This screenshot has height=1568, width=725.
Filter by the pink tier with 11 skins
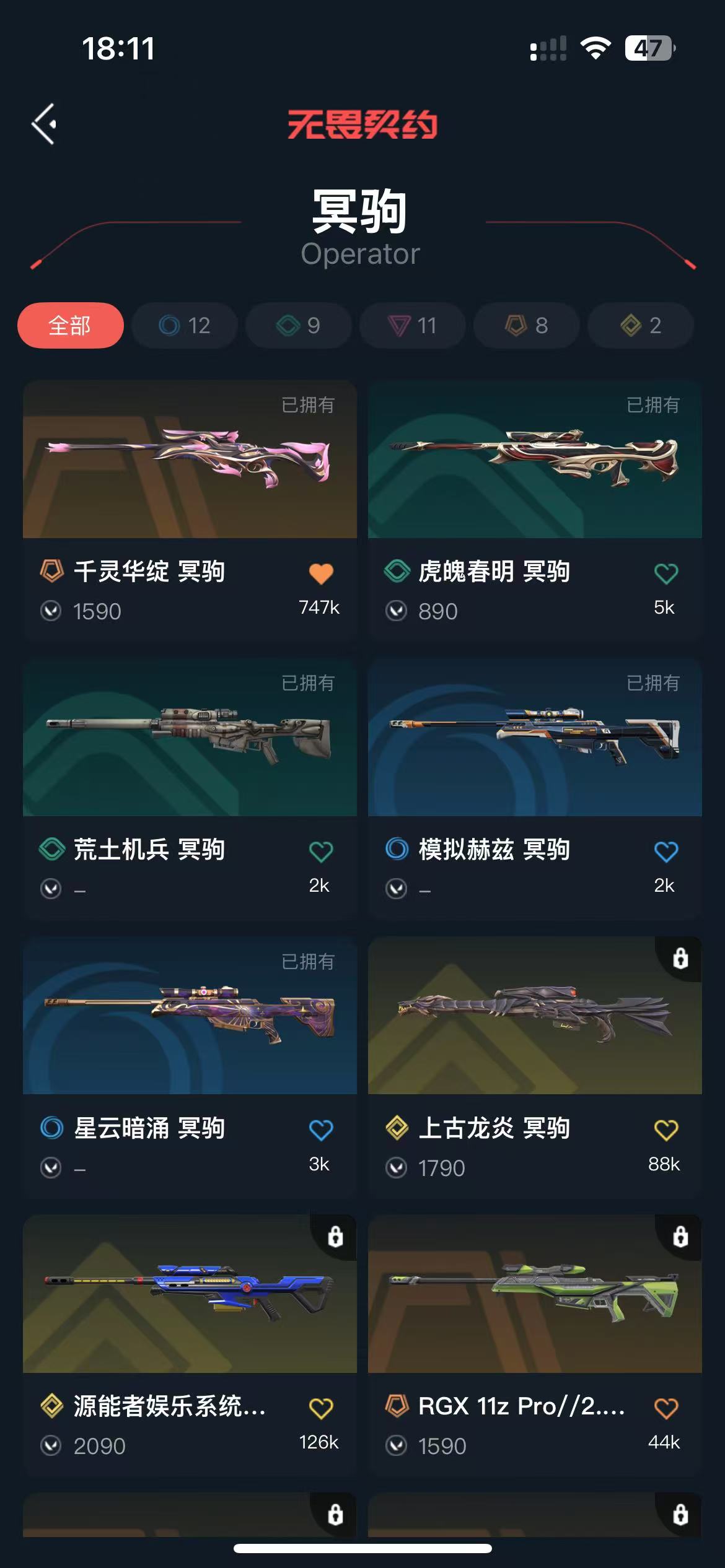tap(412, 325)
